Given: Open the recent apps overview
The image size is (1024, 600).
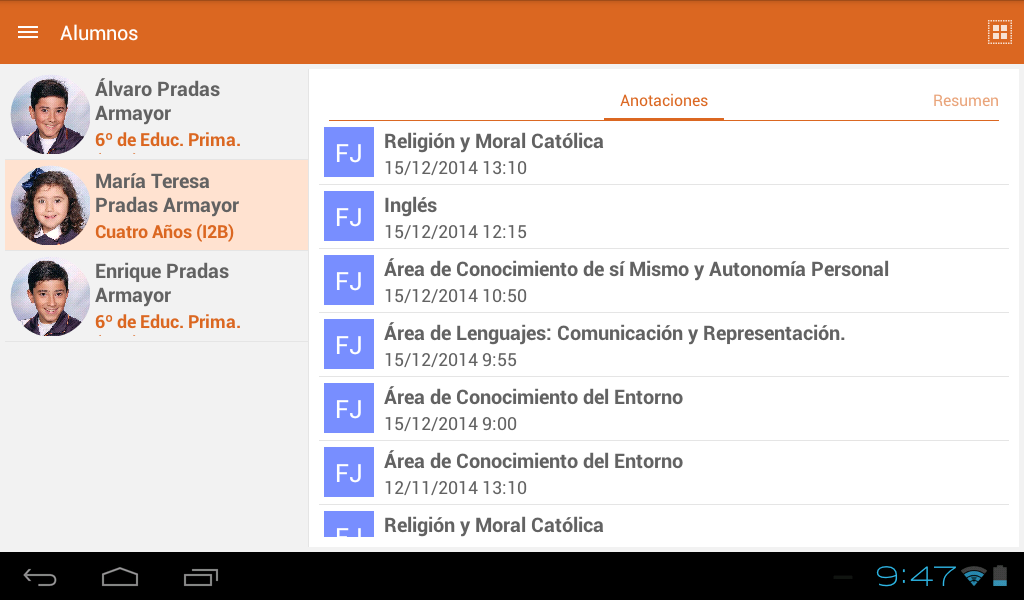Looking at the screenshot, I should point(201,577).
